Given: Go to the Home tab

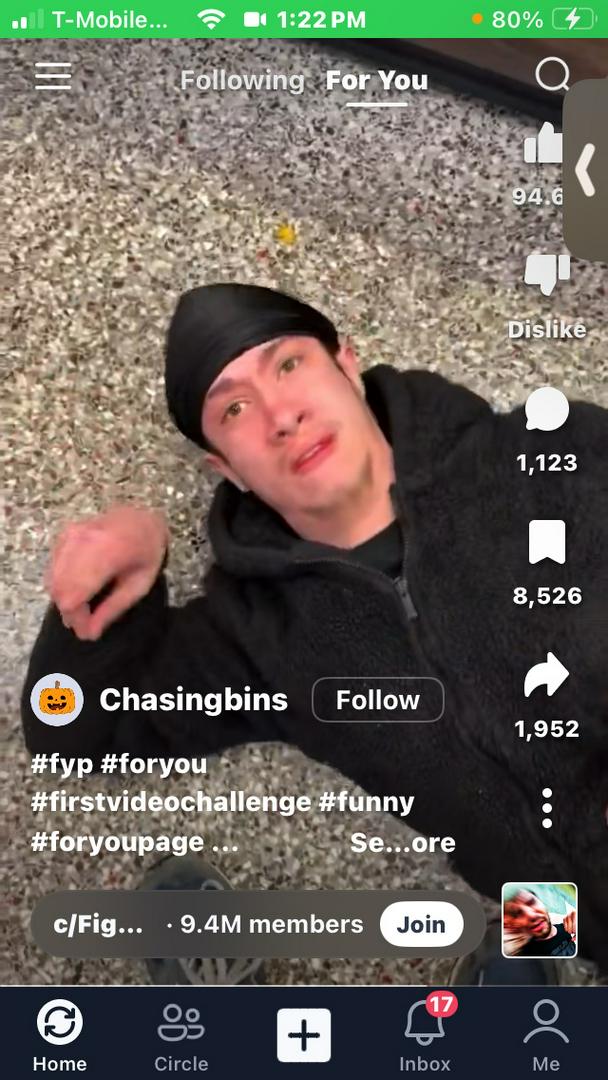Looking at the screenshot, I should click(60, 1035).
